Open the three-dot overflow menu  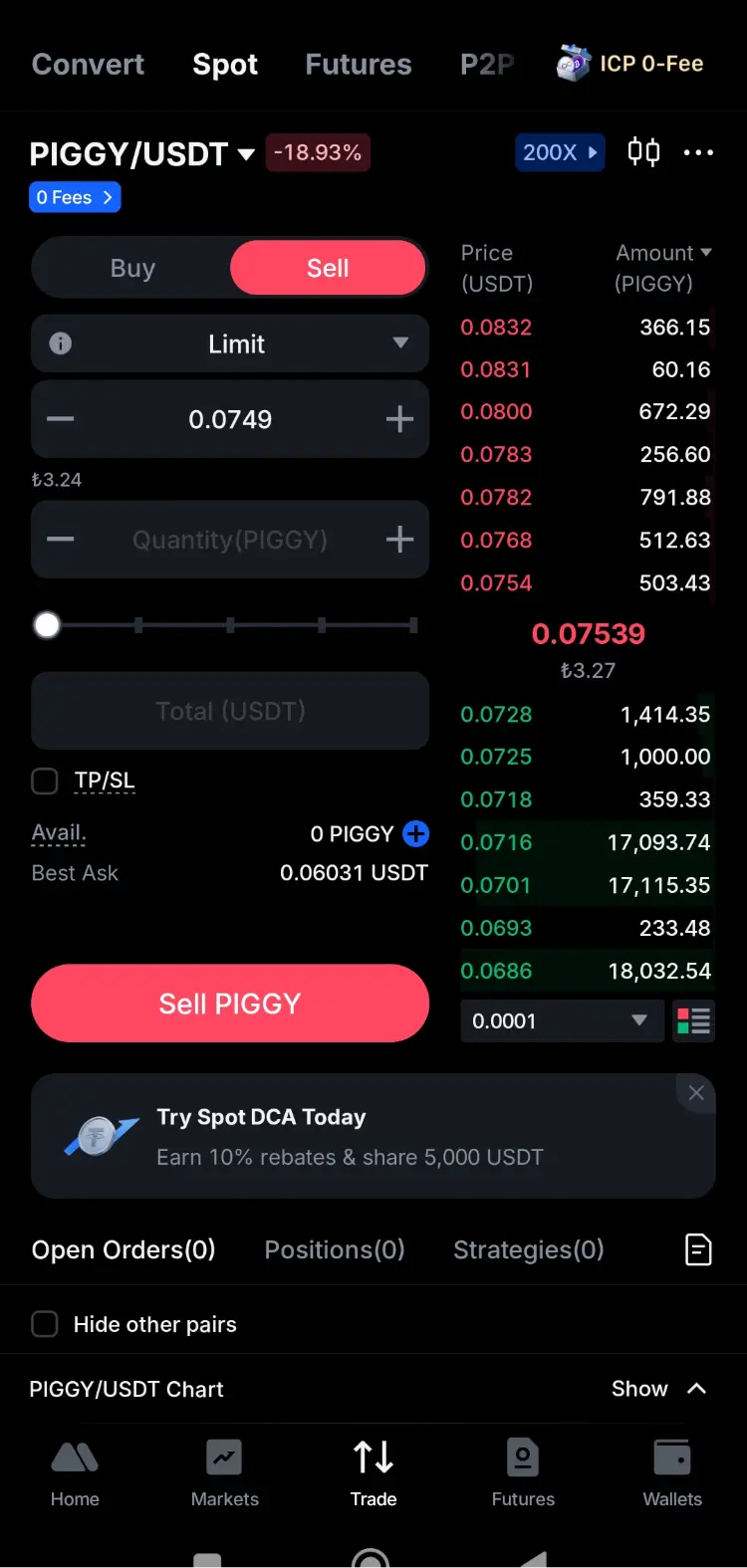click(698, 152)
